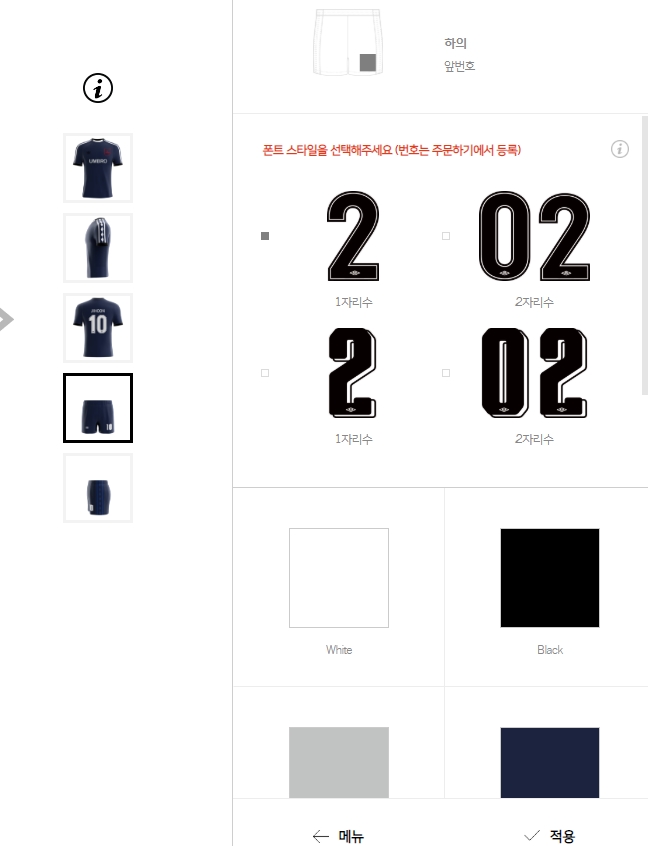Expand the side panel arrow
The height and width of the screenshot is (846, 648).
point(6,319)
